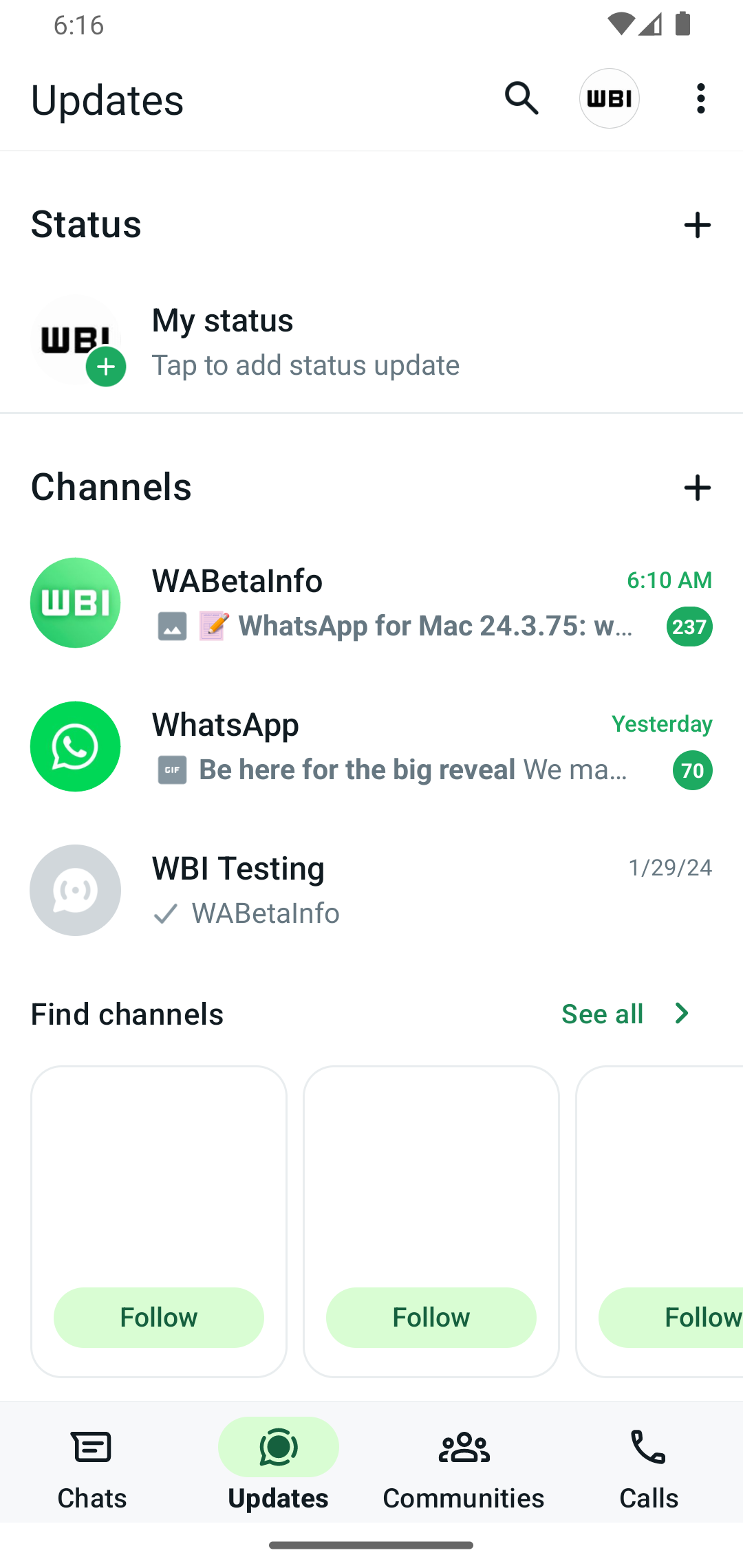The image size is (743, 1568).
Task: Tap the WBI profile picture in top bar
Action: pos(610,98)
